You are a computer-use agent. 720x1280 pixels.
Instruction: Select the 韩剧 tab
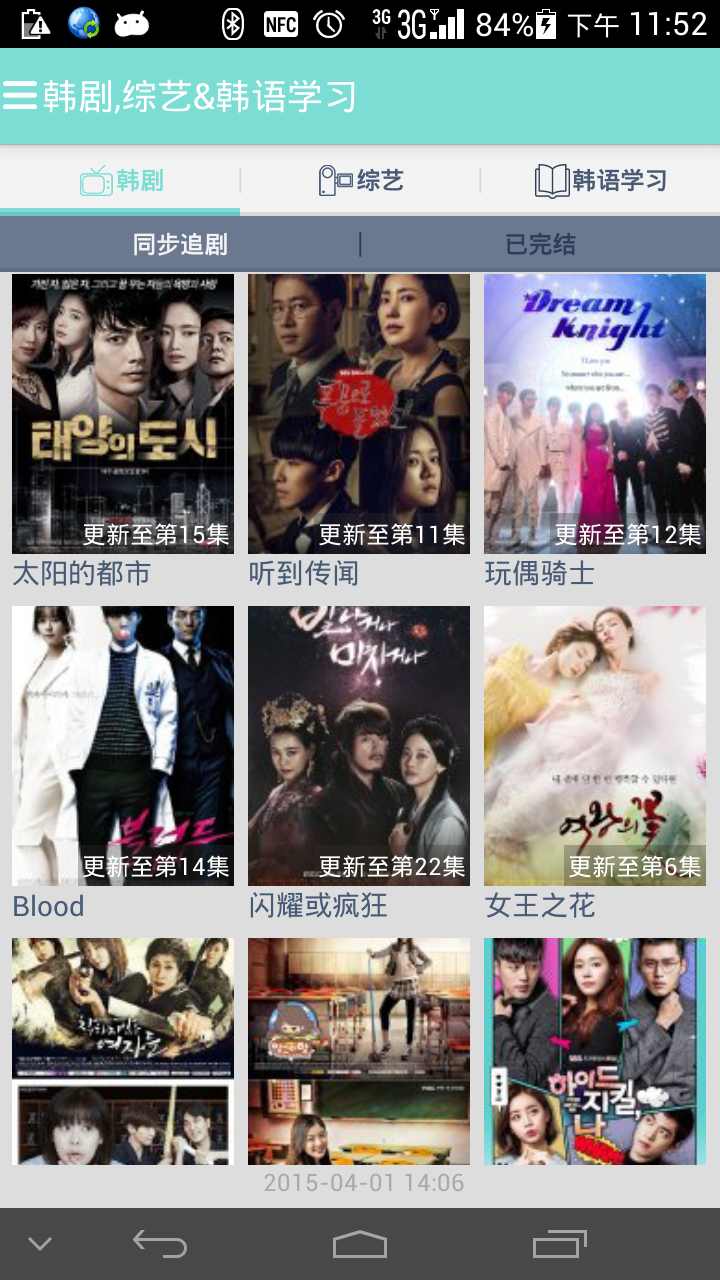click(121, 181)
